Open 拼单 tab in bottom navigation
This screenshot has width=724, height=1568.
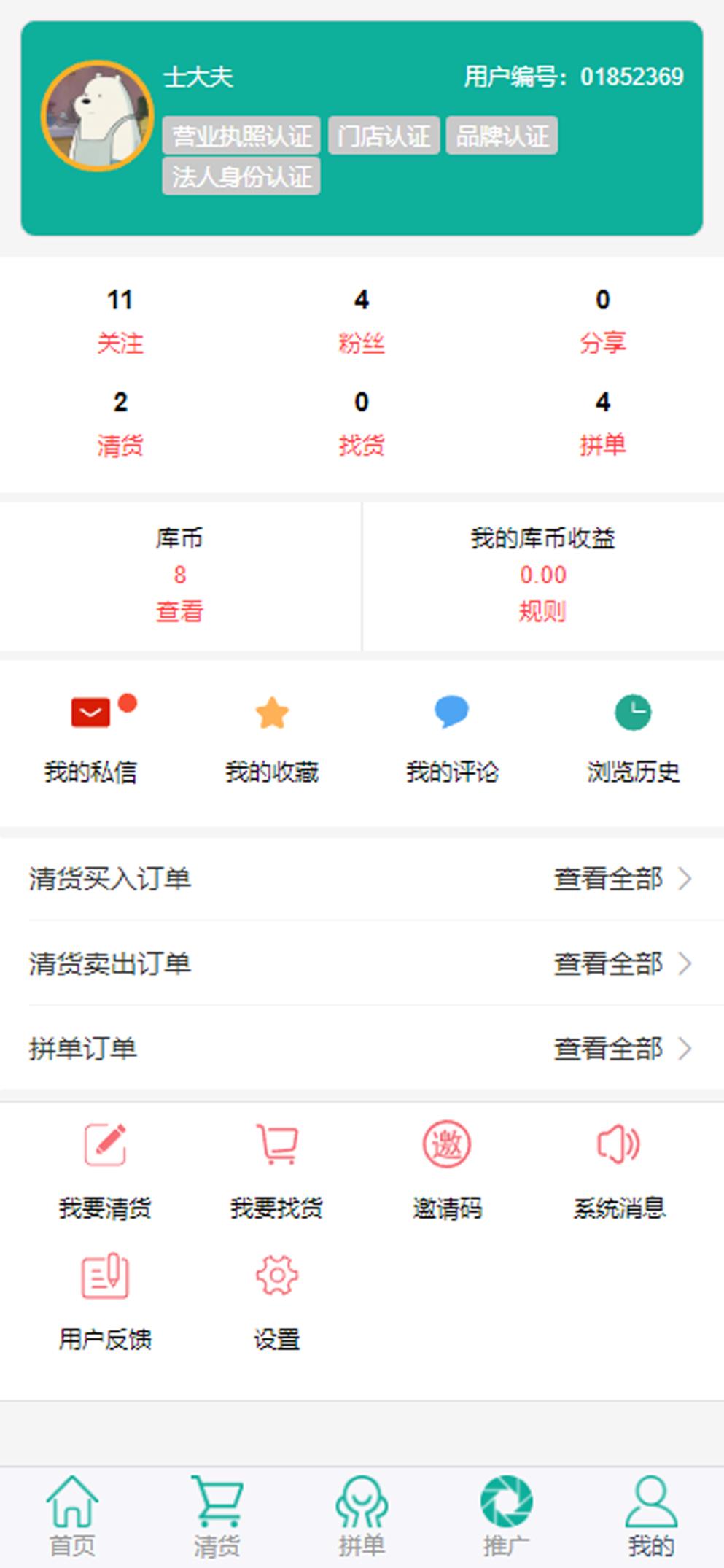point(362,1513)
